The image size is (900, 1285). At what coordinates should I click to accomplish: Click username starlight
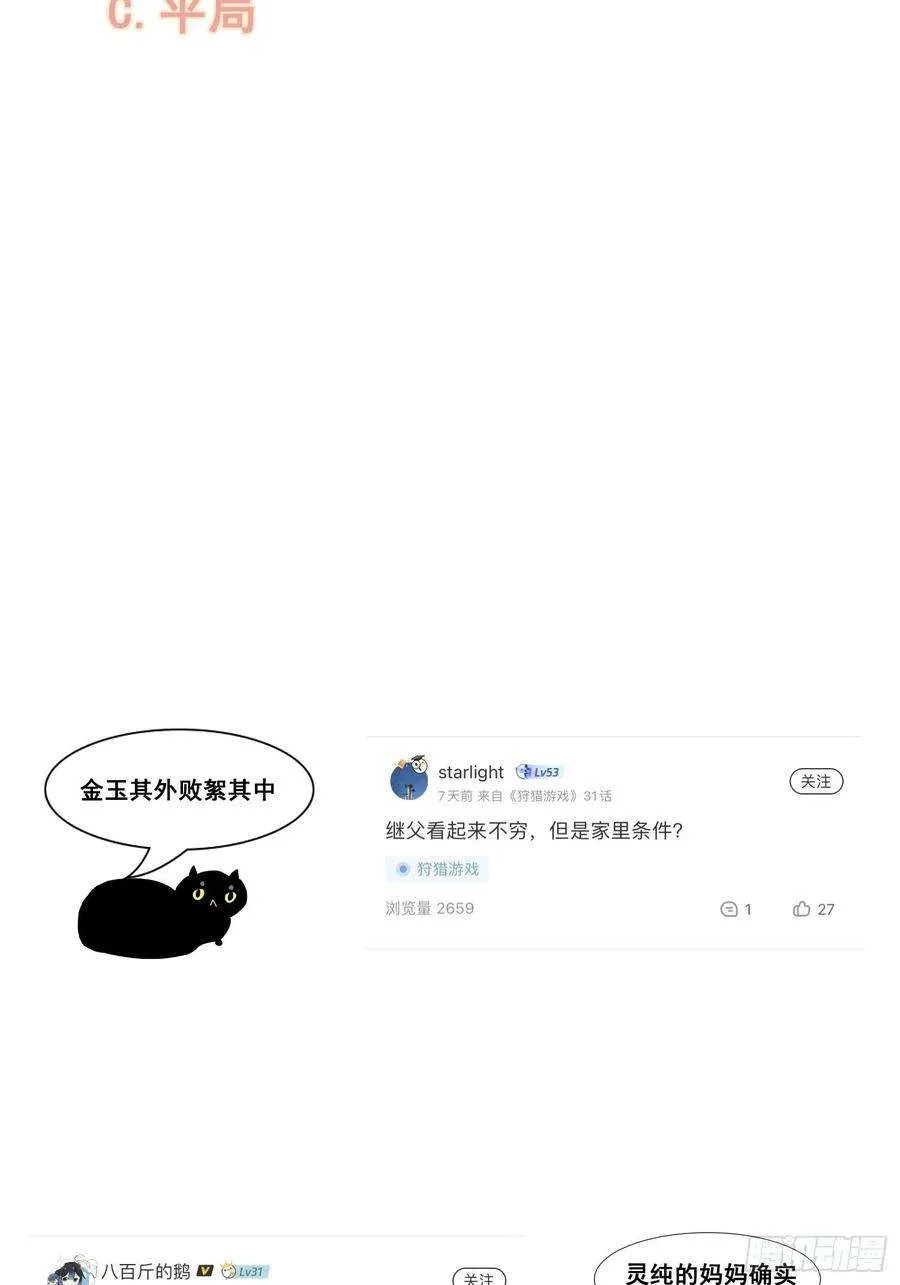470,771
